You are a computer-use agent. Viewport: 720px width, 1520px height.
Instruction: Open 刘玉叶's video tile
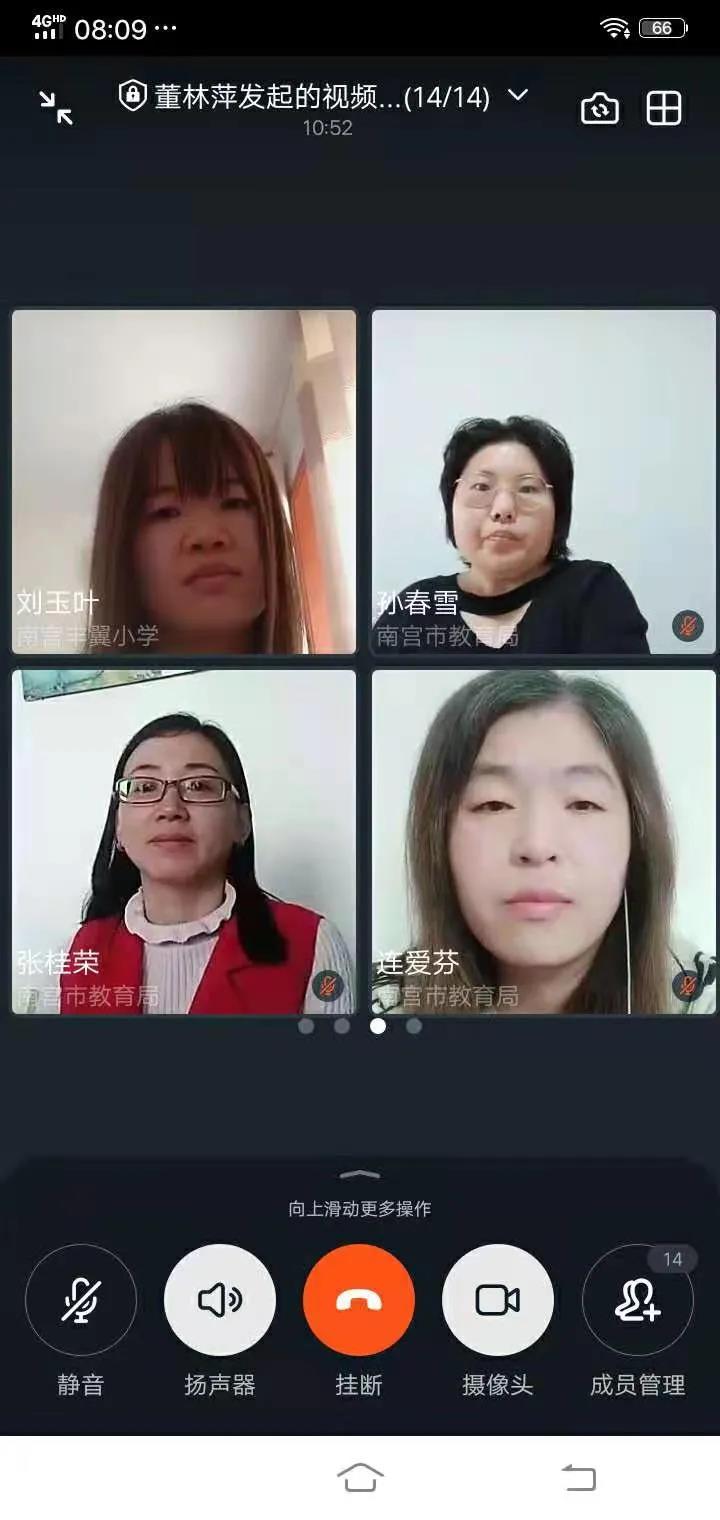(184, 481)
